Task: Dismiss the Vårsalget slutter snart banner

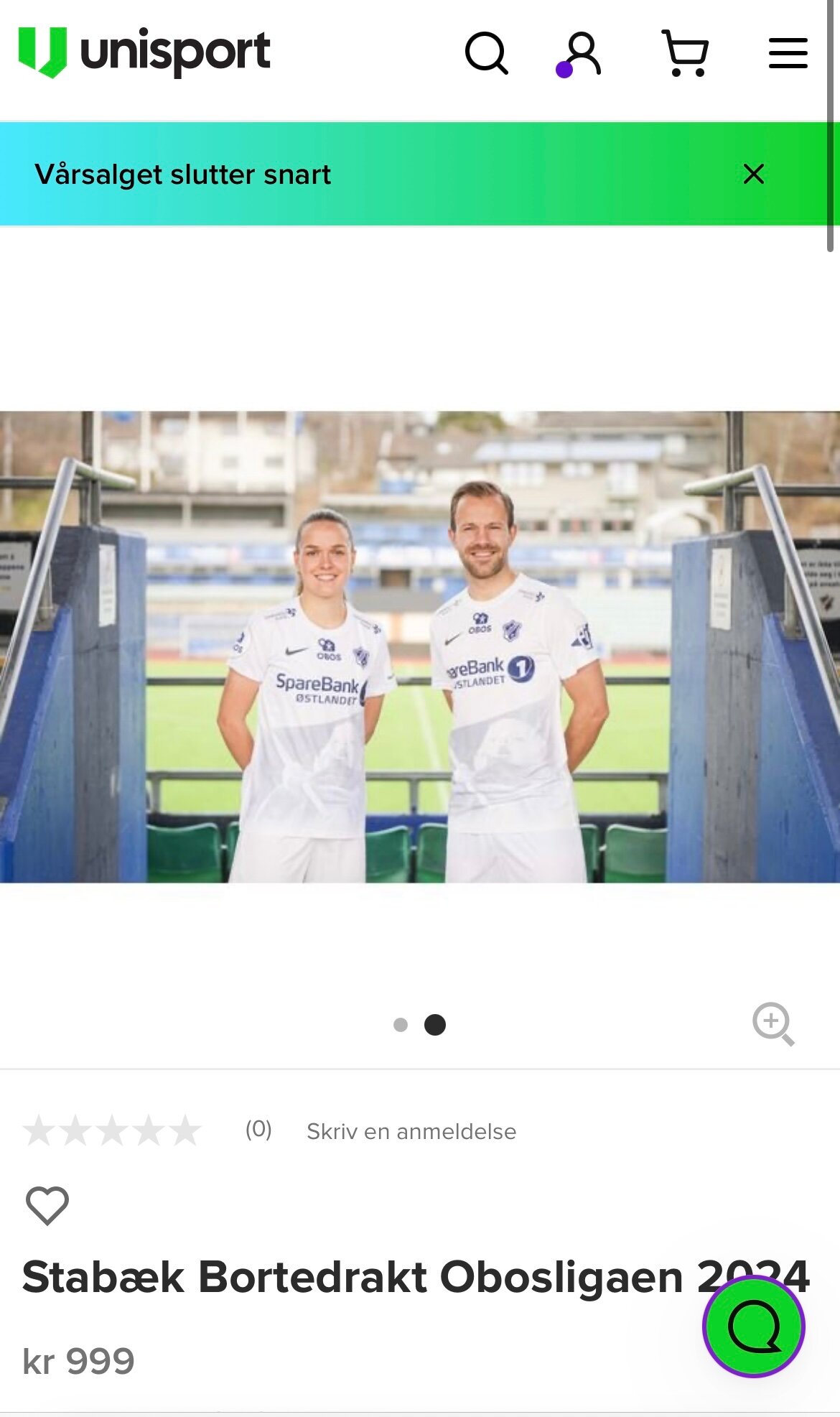Action: click(x=754, y=174)
